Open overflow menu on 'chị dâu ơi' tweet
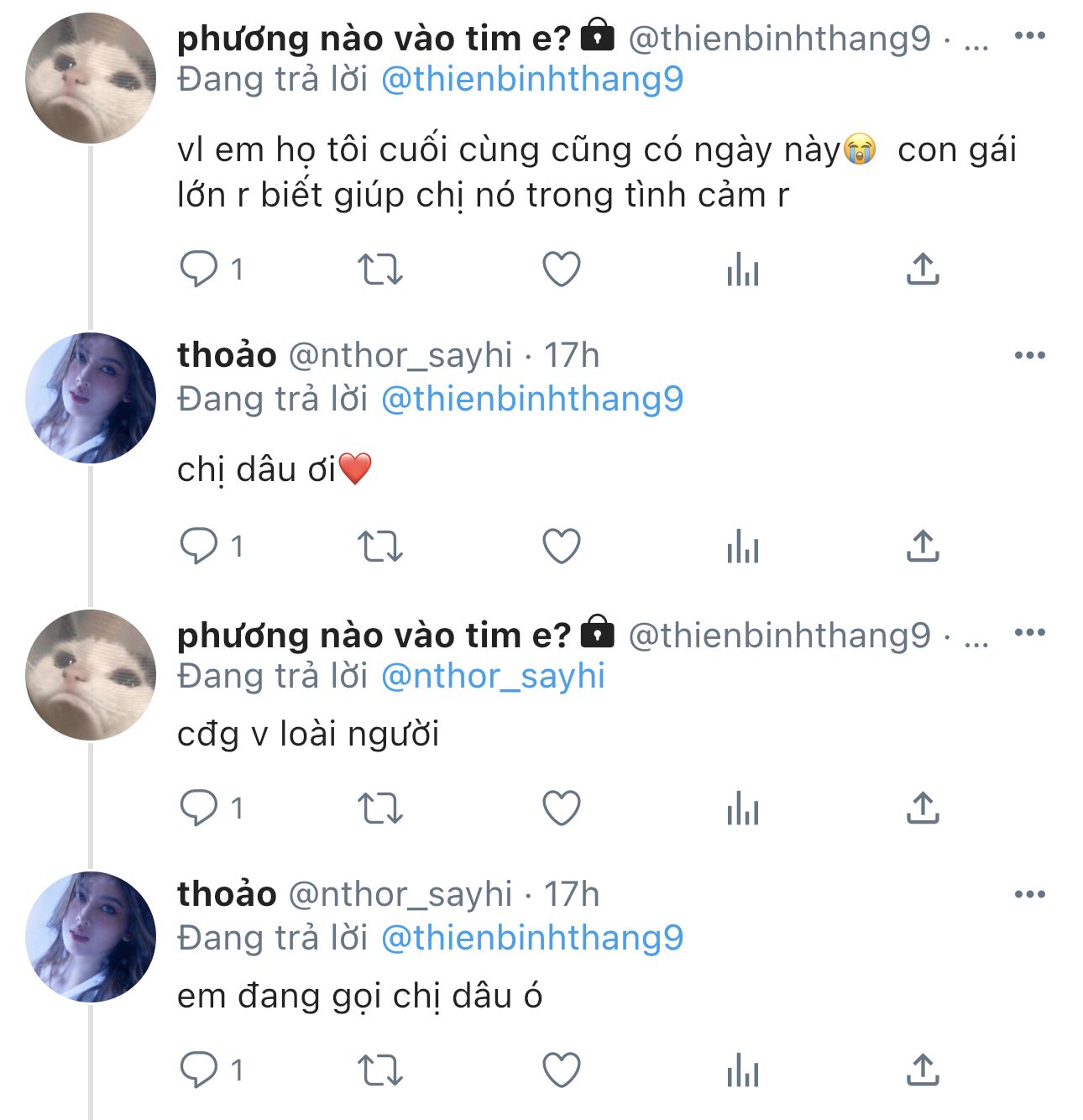Screen dimensions: 1083x1120 tap(1030, 355)
